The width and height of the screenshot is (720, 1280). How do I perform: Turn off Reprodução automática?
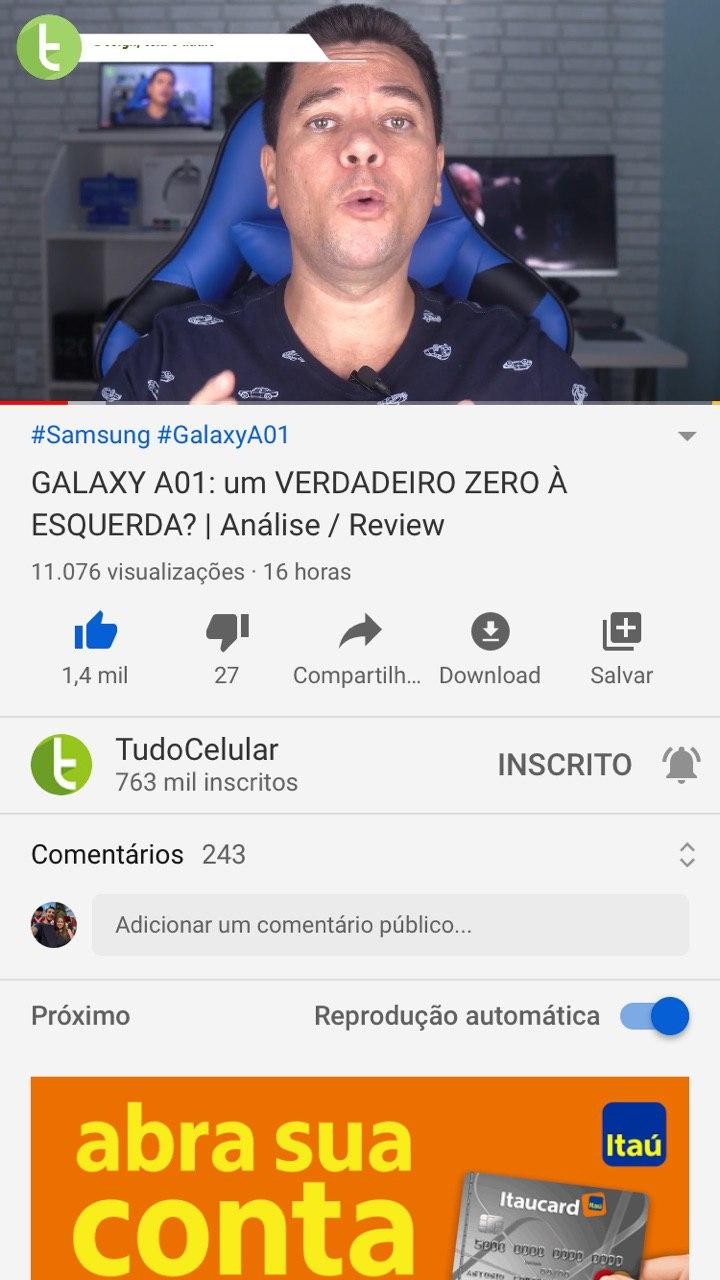click(656, 1016)
